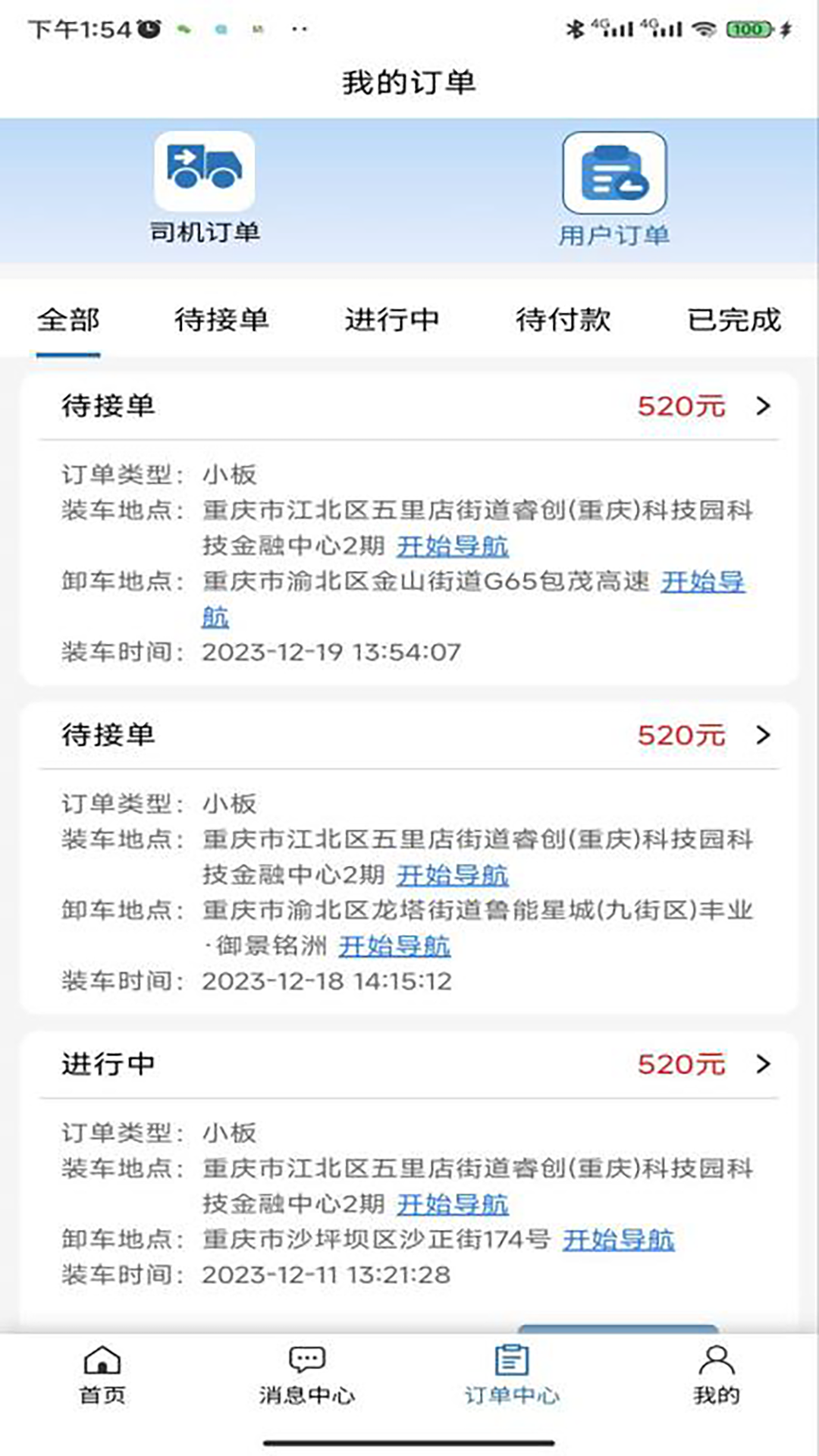
Task: Tap 开始导航 for G65包茂高速 unloading point
Action: tap(702, 582)
